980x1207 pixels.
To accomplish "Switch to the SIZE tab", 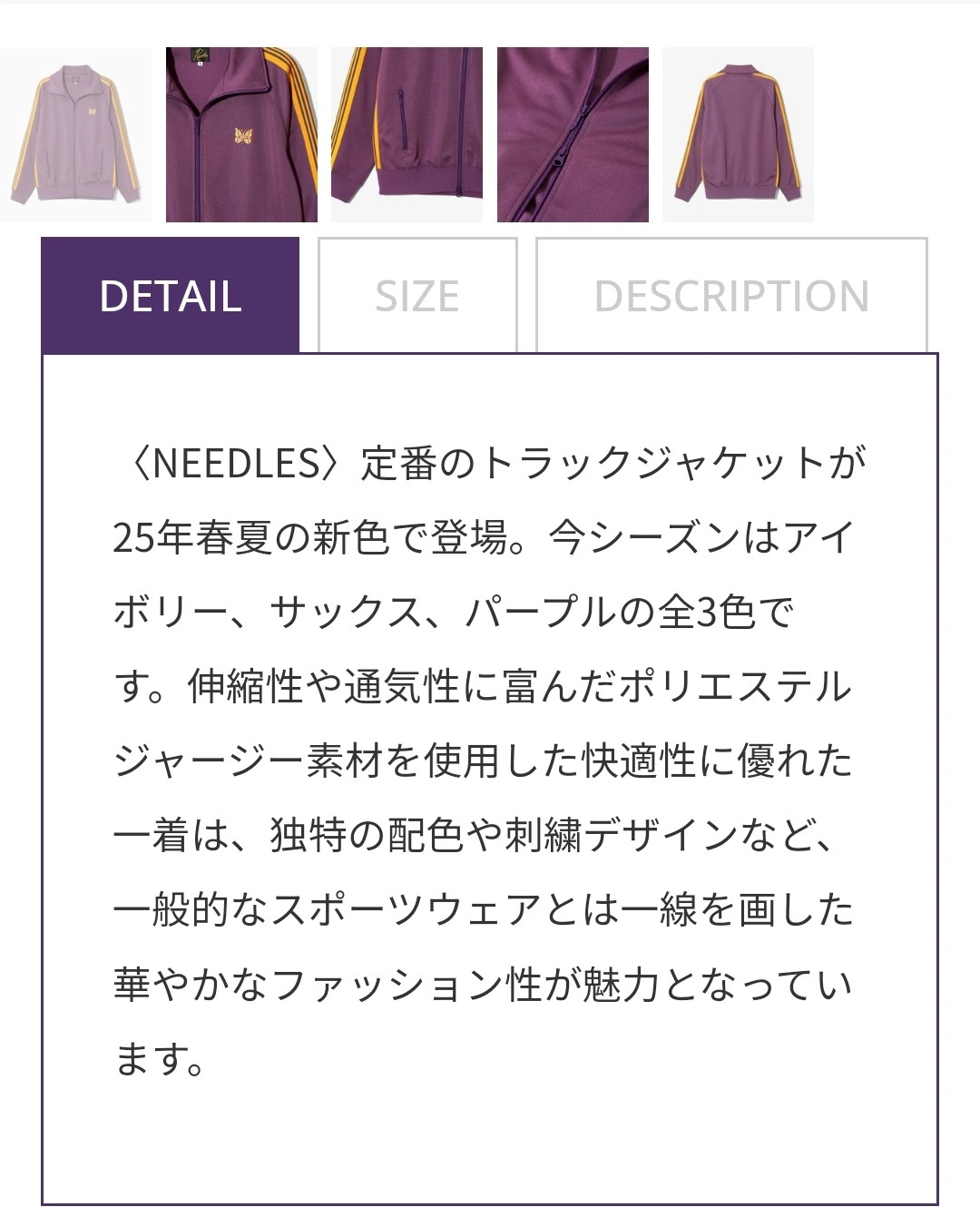I will point(417,296).
